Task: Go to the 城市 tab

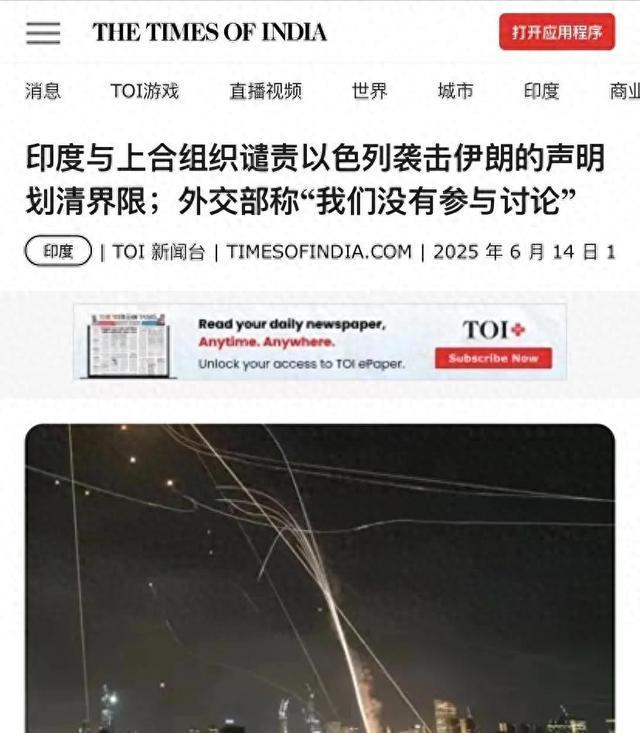Action: [x=455, y=91]
